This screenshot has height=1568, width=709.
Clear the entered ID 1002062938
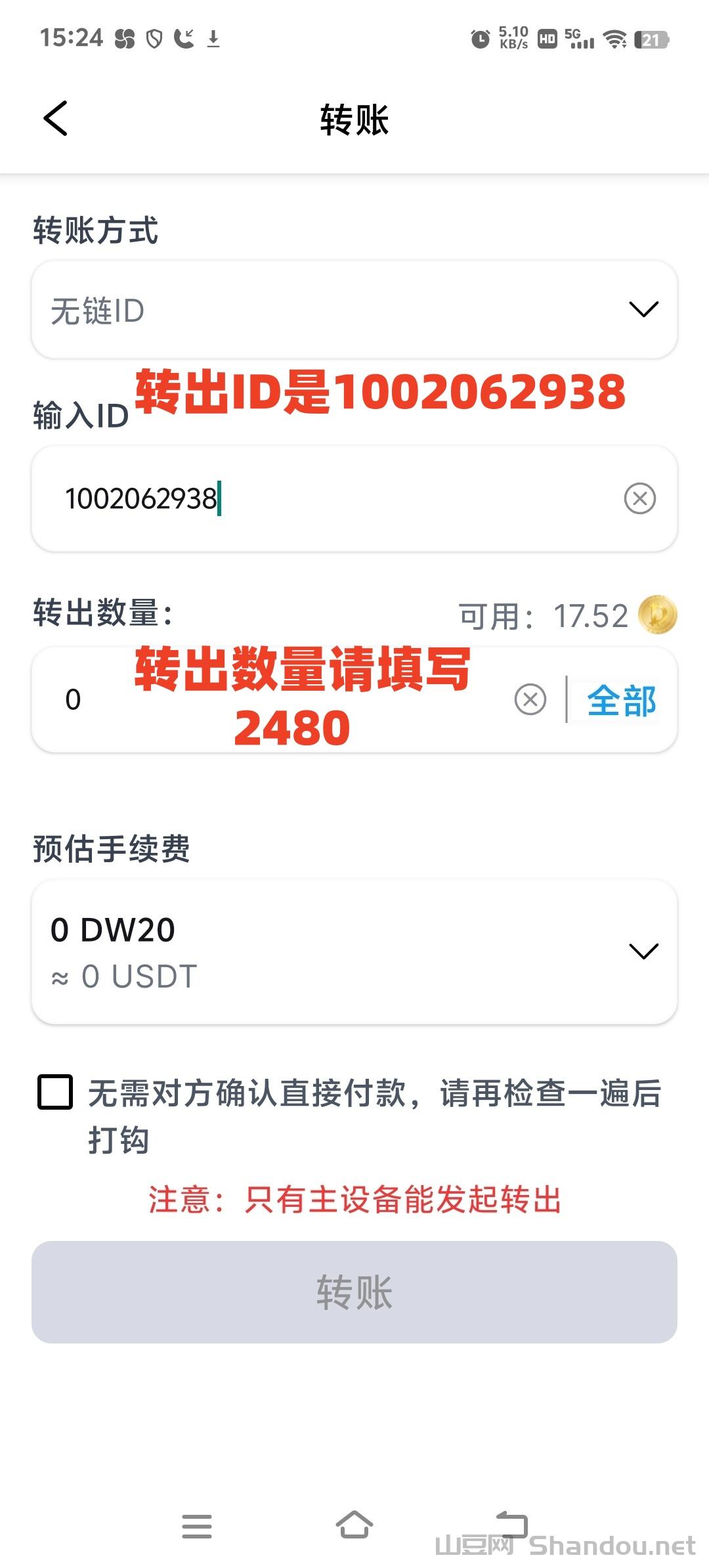pyautogui.click(x=639, y=498)
